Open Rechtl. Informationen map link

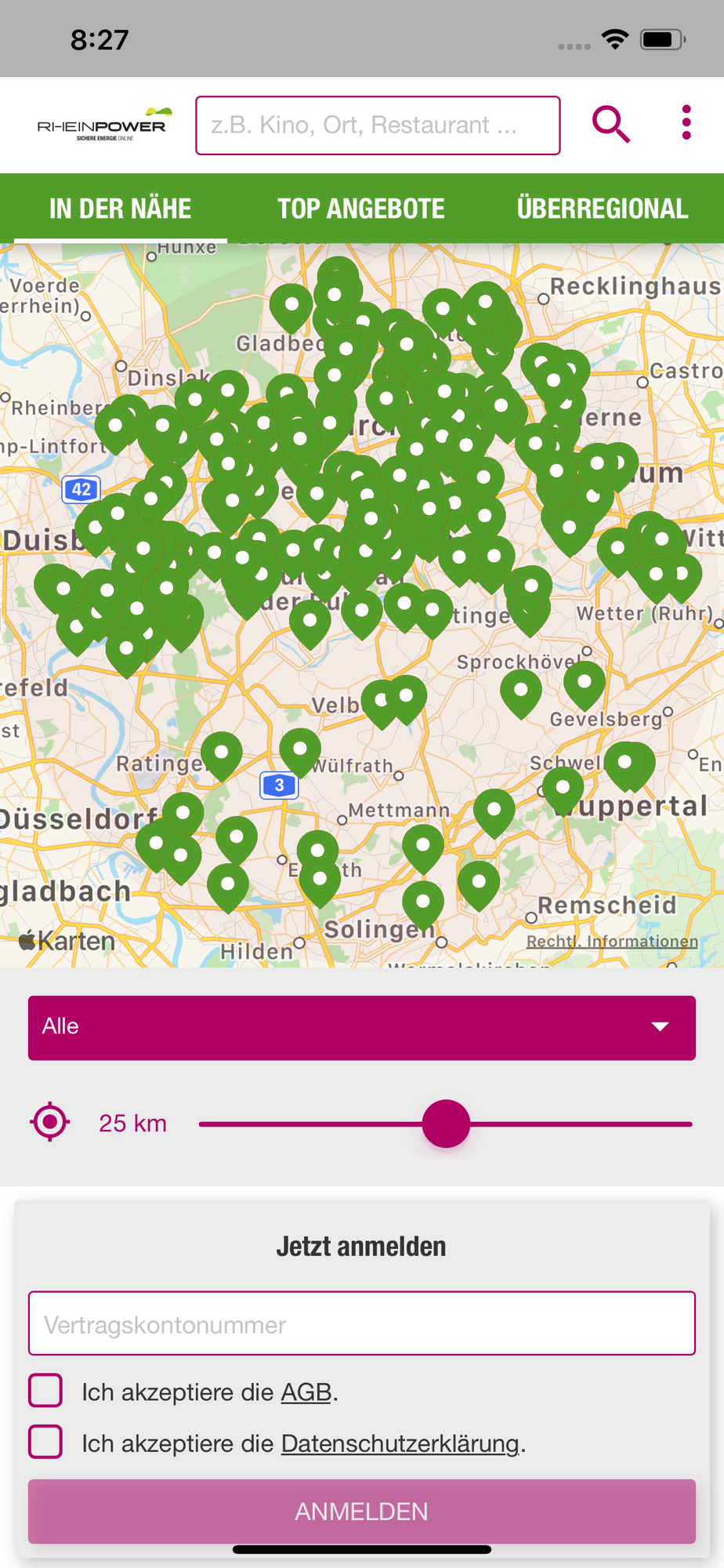pyautogui.click(x=612, y=941)
